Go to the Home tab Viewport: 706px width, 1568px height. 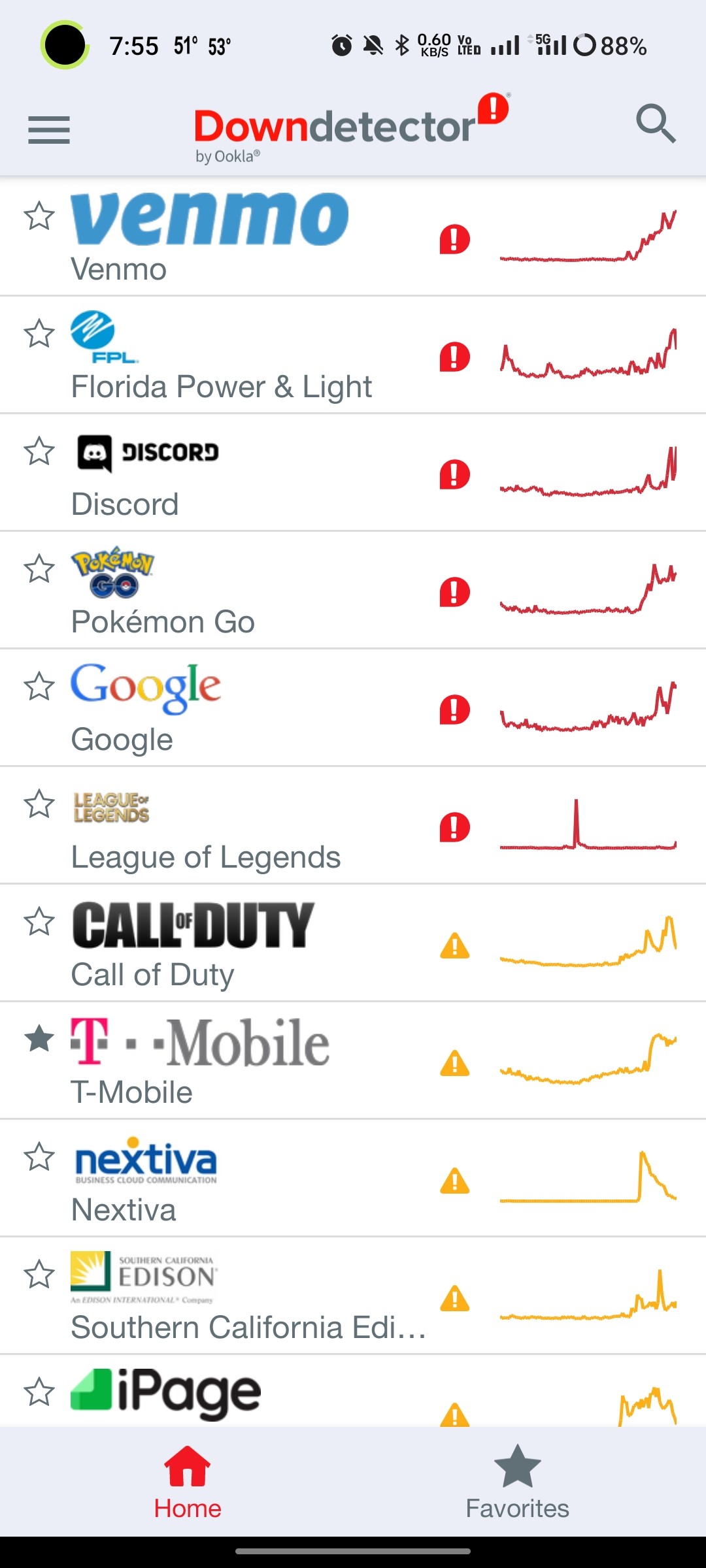coord(188,1482)
